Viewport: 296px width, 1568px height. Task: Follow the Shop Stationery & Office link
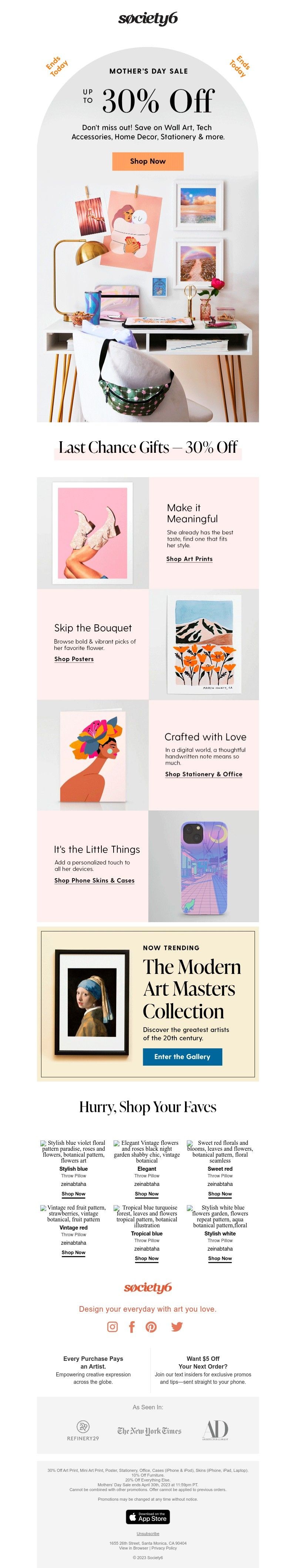(203, 774)
